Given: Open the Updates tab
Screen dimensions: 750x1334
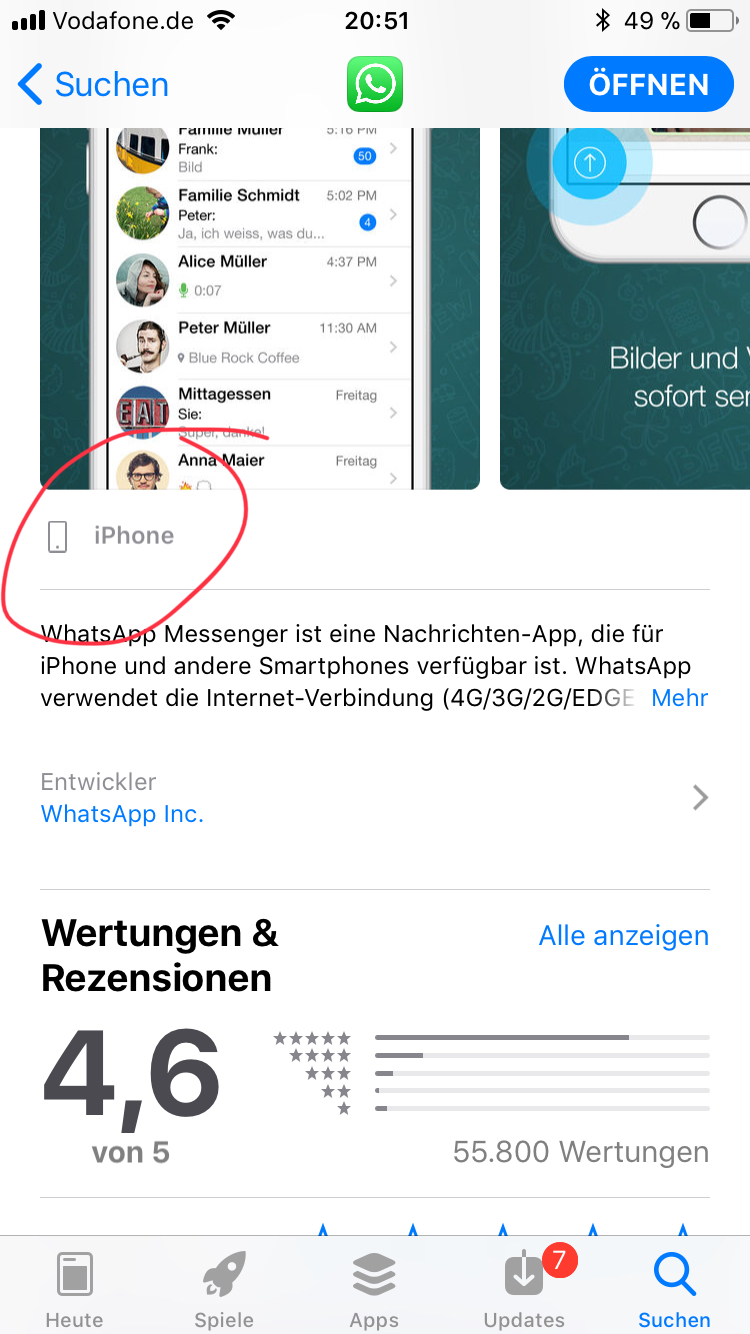Looking at the screenshot, I should [x=524, y=1288].
